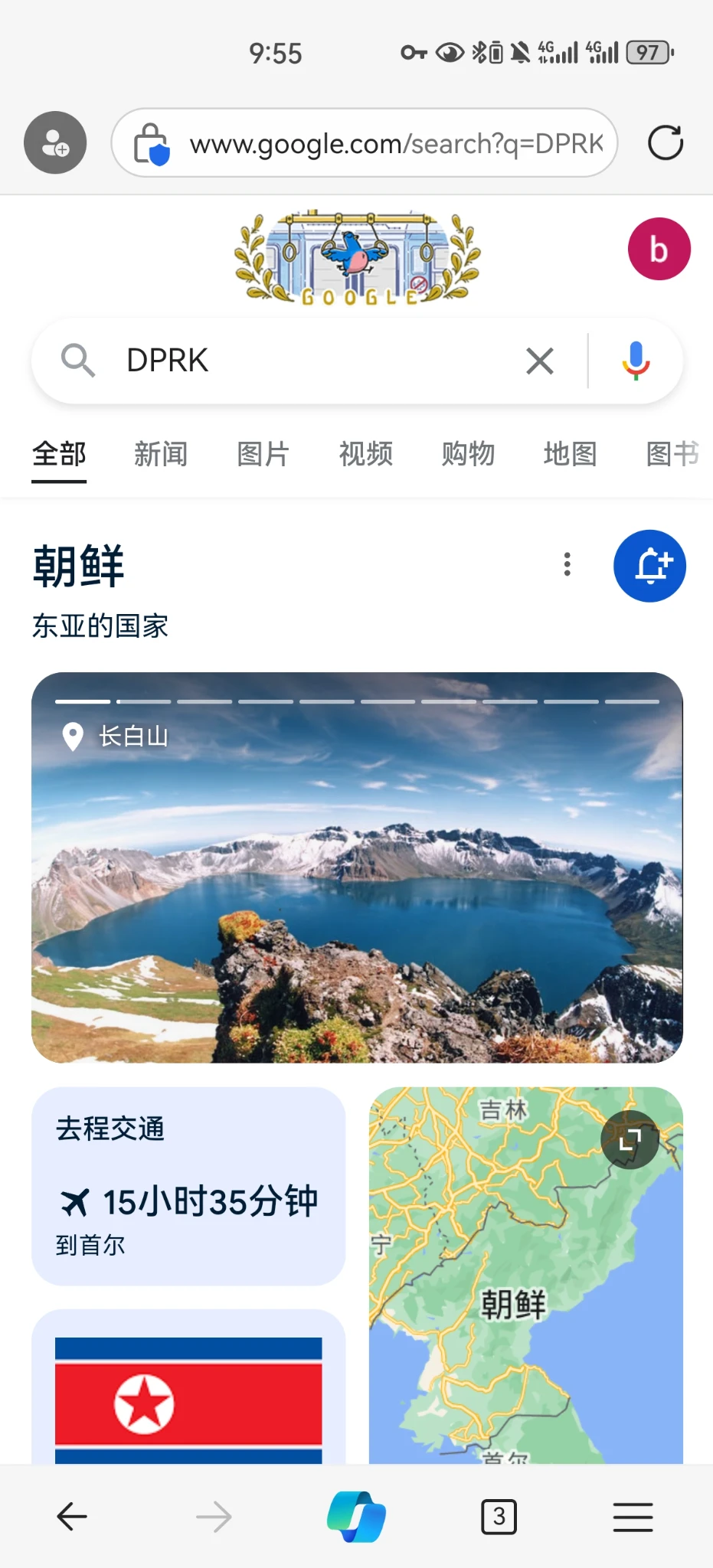The width and height of the screenshot is (713, 1568).
Task: Switch to the 新闻 tab
Action: 161,454
